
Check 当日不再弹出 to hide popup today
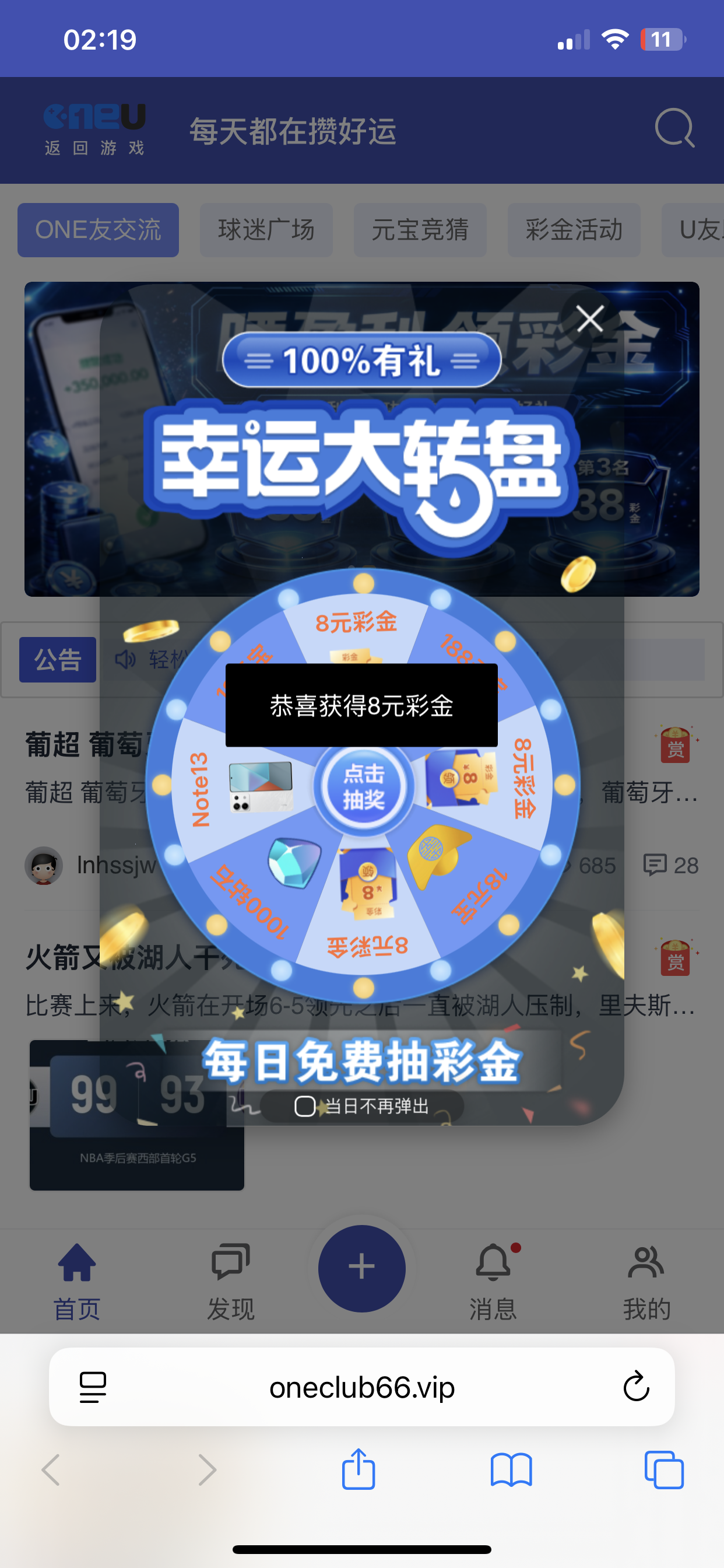pos(307,1107)
